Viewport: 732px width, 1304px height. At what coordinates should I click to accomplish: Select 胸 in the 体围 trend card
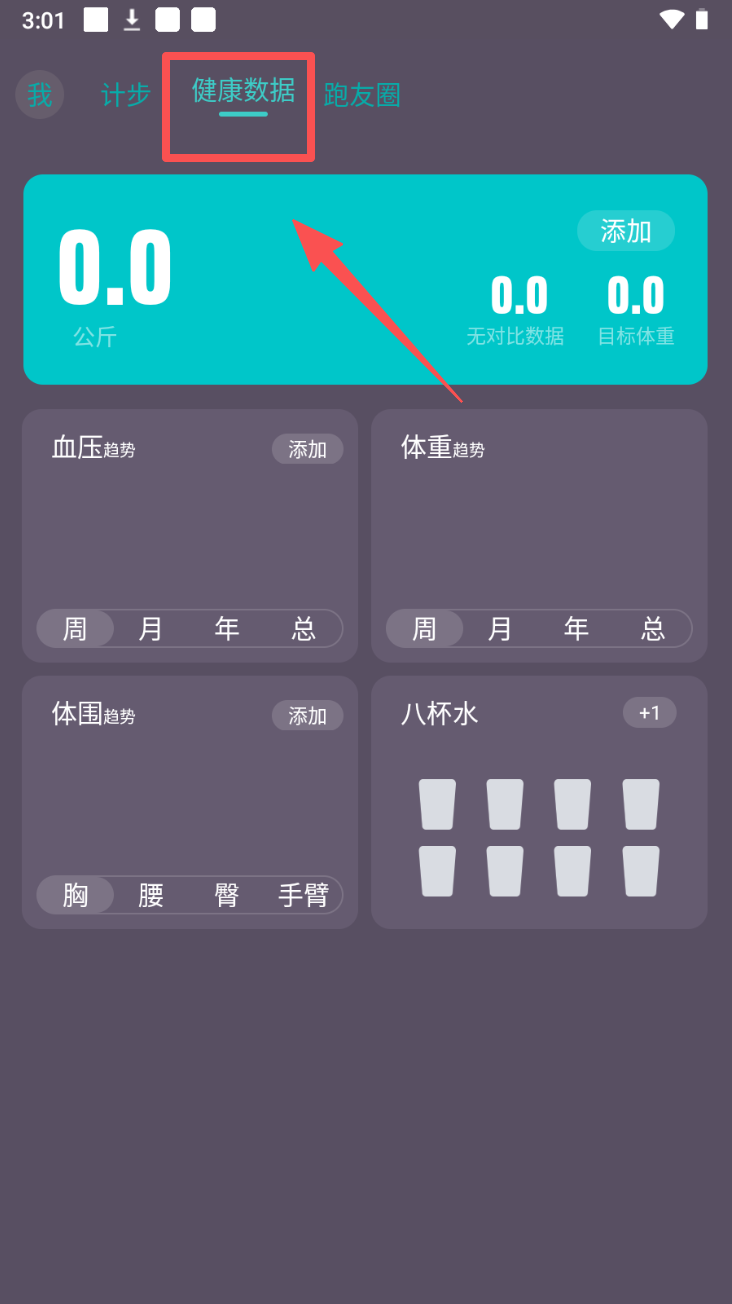(x=76, y=895)
